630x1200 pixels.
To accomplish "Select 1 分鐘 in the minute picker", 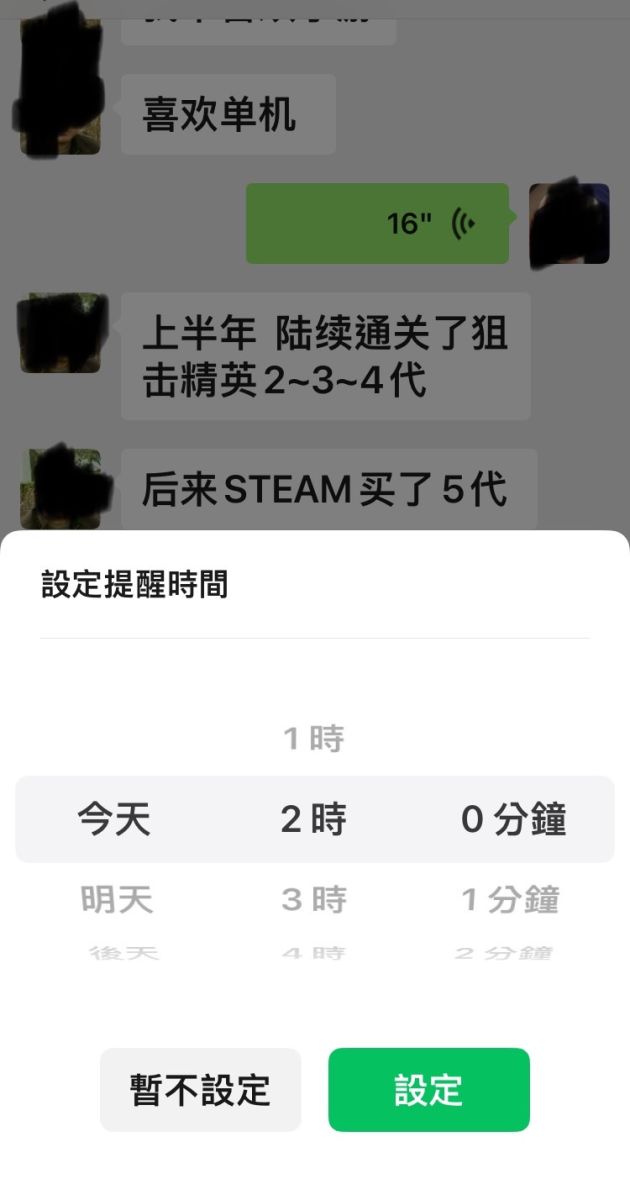I will coord(510,900).
